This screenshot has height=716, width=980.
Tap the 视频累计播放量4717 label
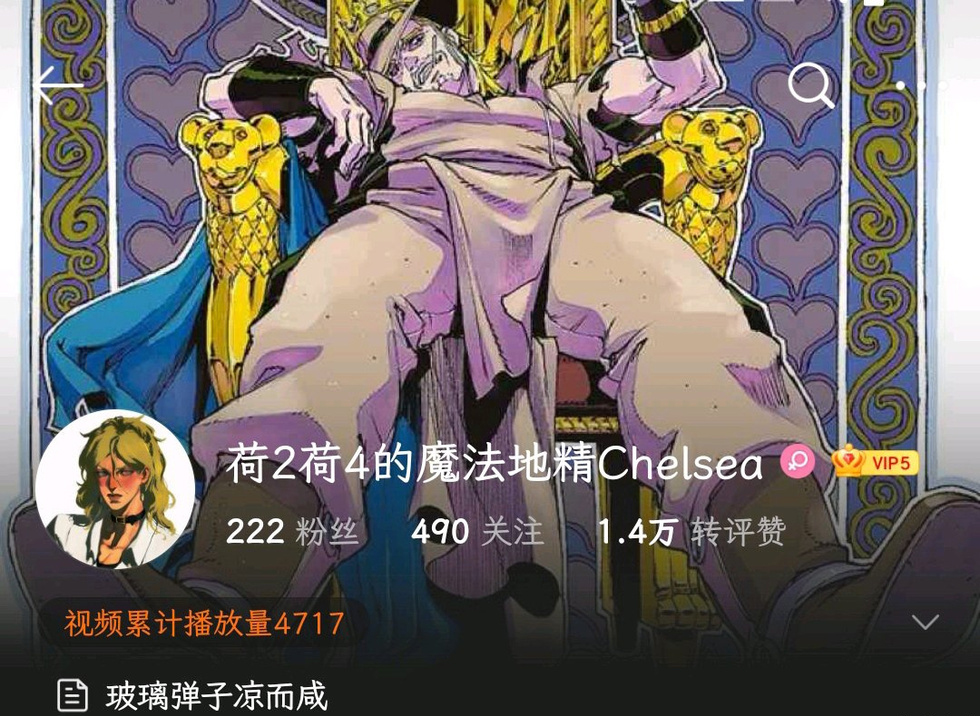[x=205, y=623]
